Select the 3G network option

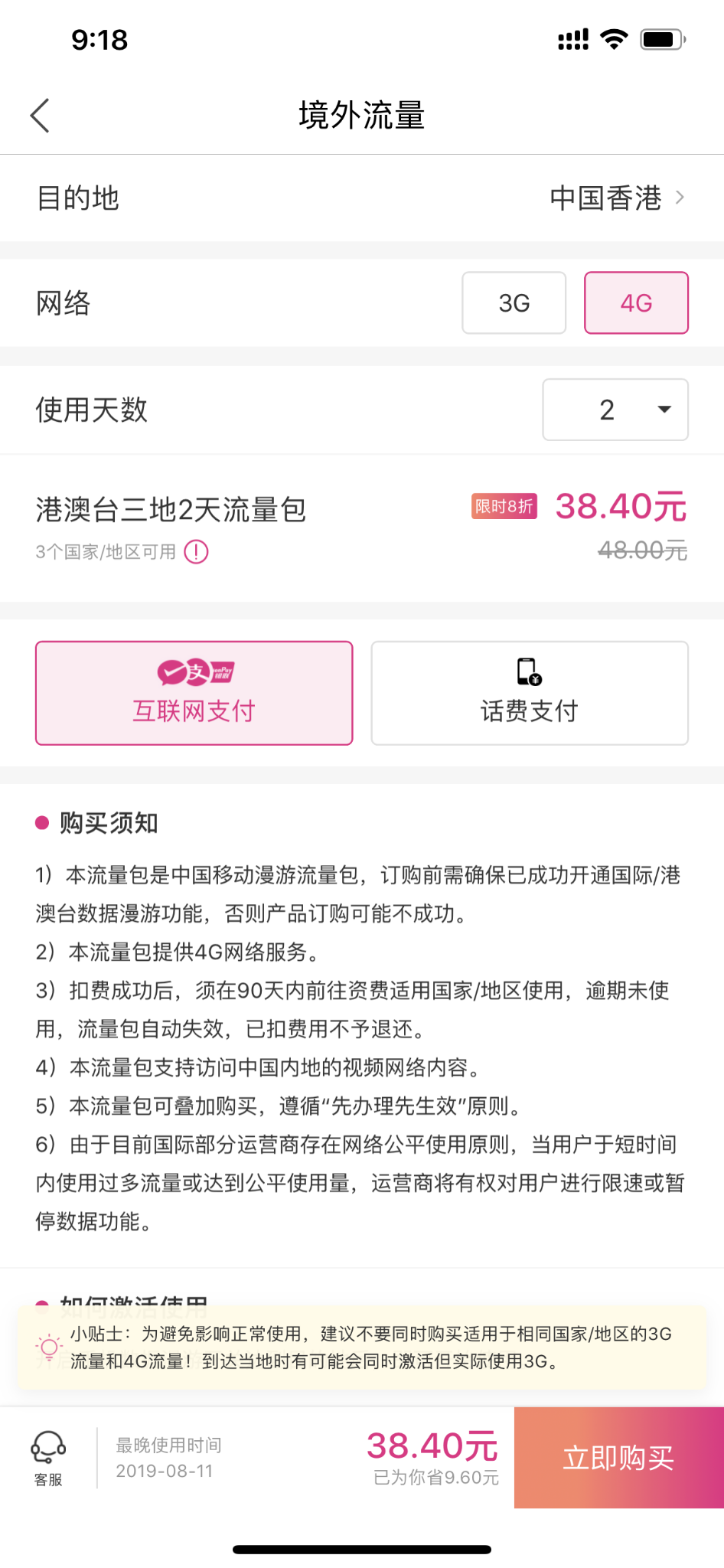point(514,303)
